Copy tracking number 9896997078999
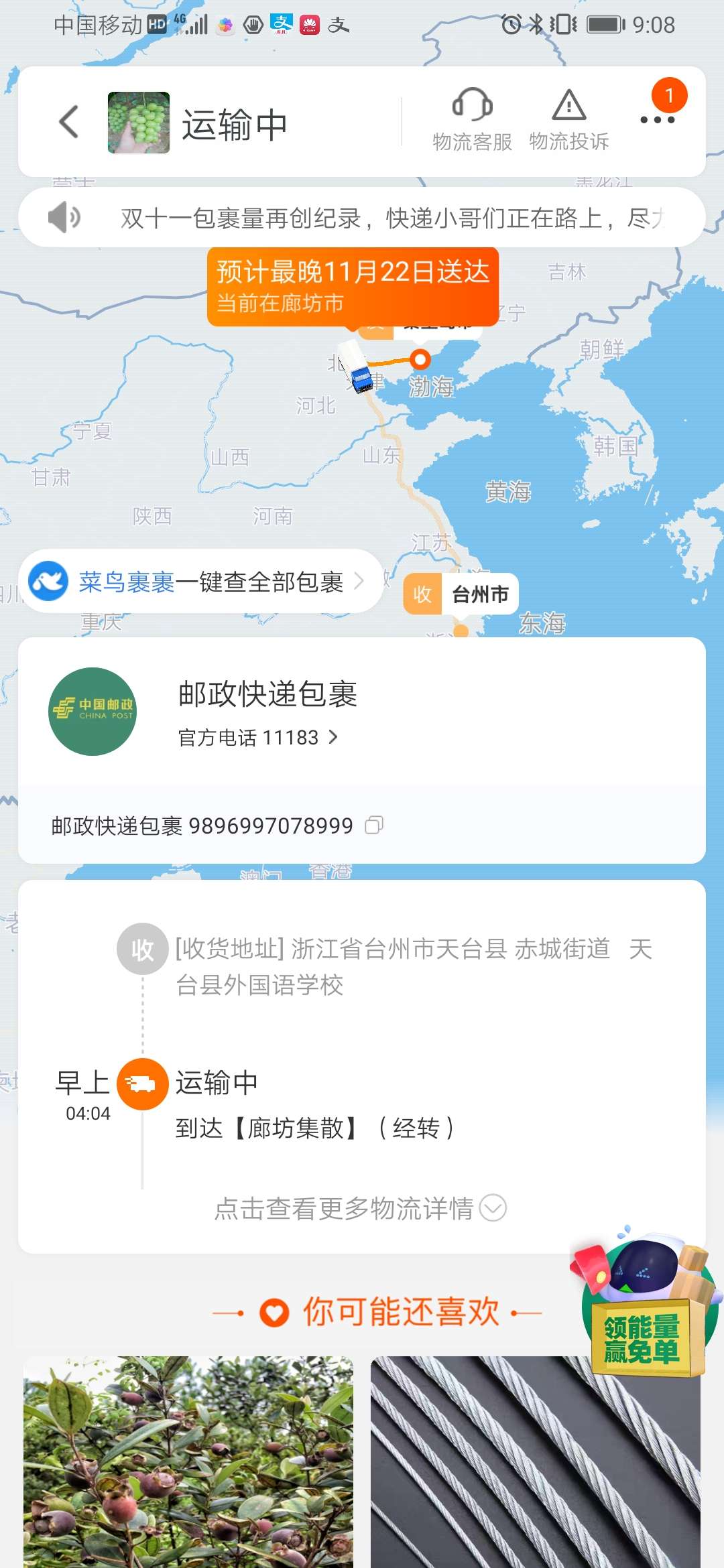The image size is (724, 1568). [374, 825]
